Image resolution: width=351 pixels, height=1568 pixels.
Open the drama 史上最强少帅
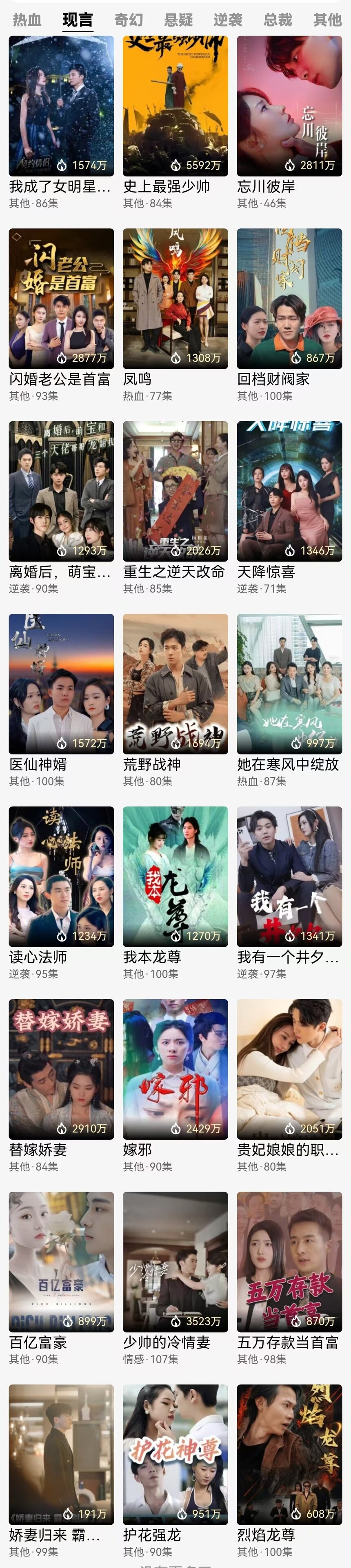pos(175,107)
